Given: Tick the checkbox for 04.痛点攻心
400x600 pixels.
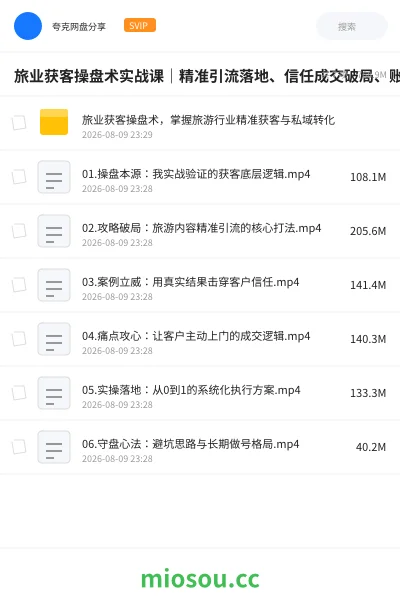Looking at the screenshot, I should coord(19,339).
